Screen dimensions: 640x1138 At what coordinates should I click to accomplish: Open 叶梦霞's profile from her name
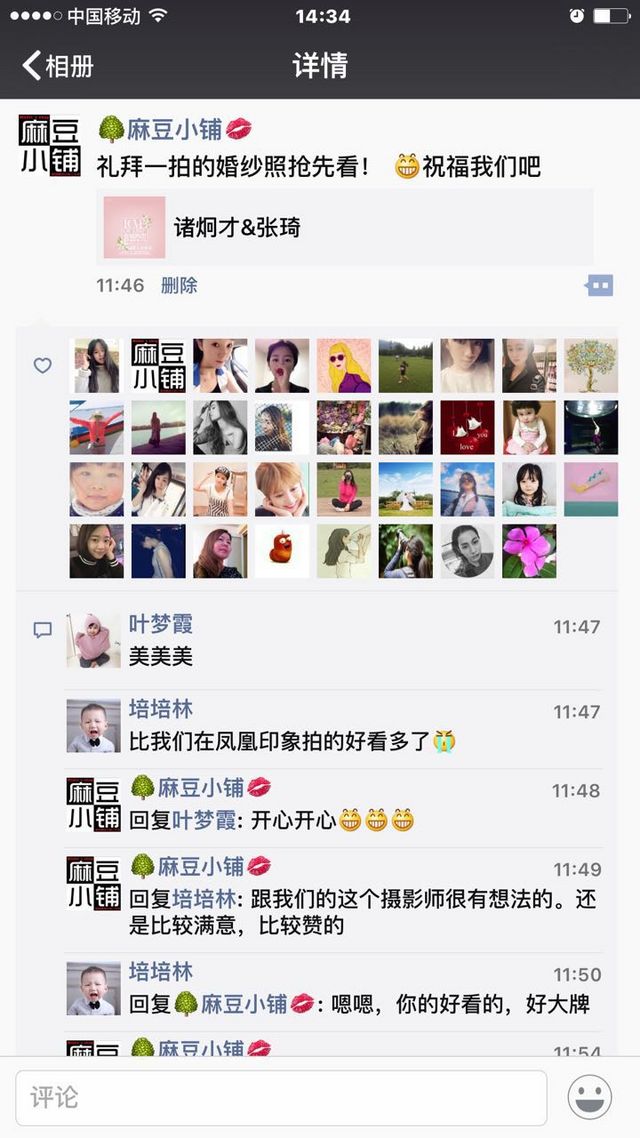(160, 625)
